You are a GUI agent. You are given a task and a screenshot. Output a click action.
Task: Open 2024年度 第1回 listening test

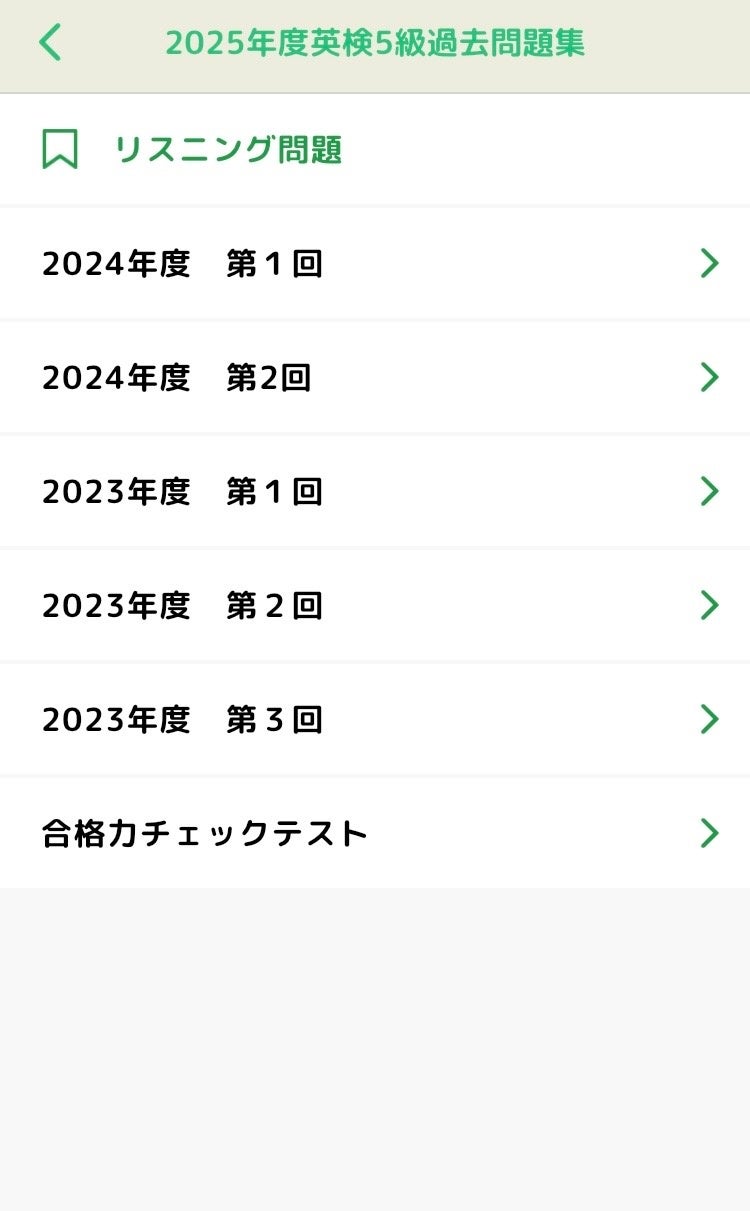pos(375,264)
